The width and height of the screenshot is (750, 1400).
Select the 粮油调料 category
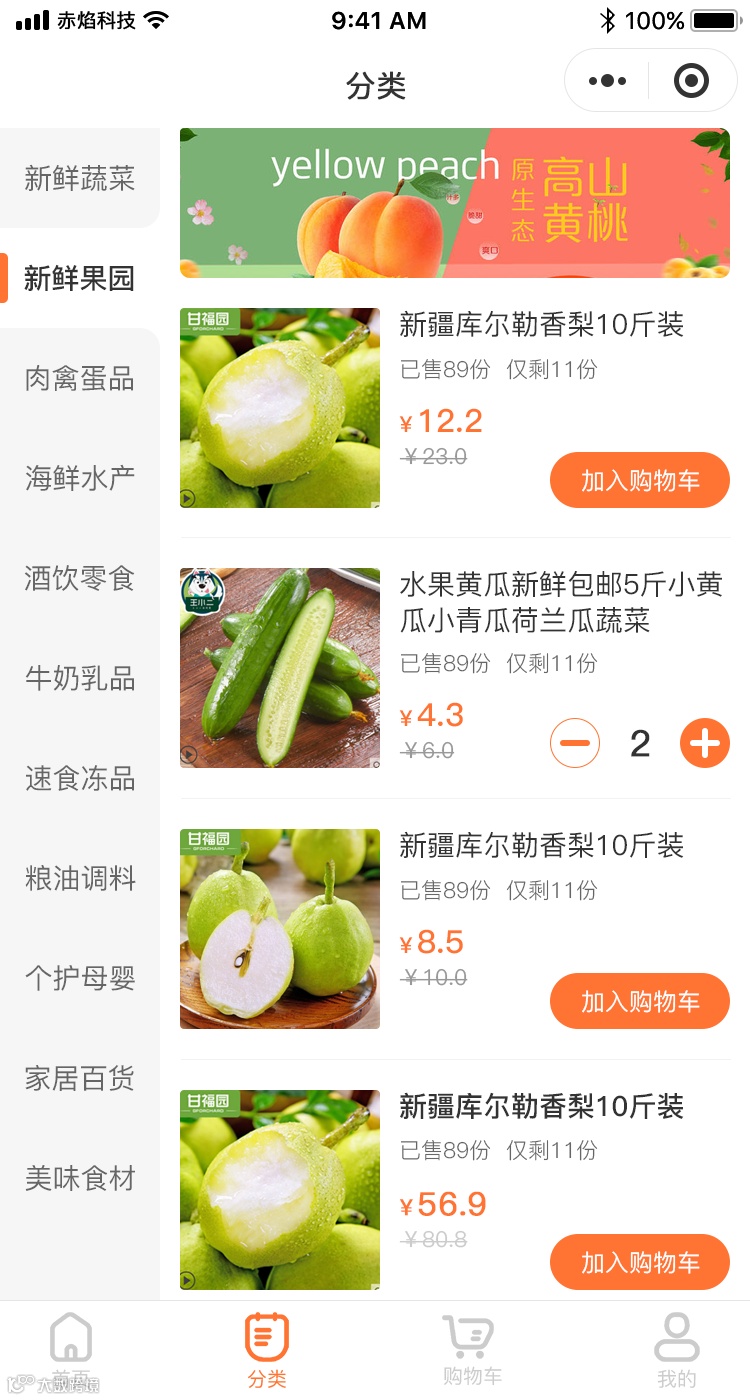(x=80, y=879)
